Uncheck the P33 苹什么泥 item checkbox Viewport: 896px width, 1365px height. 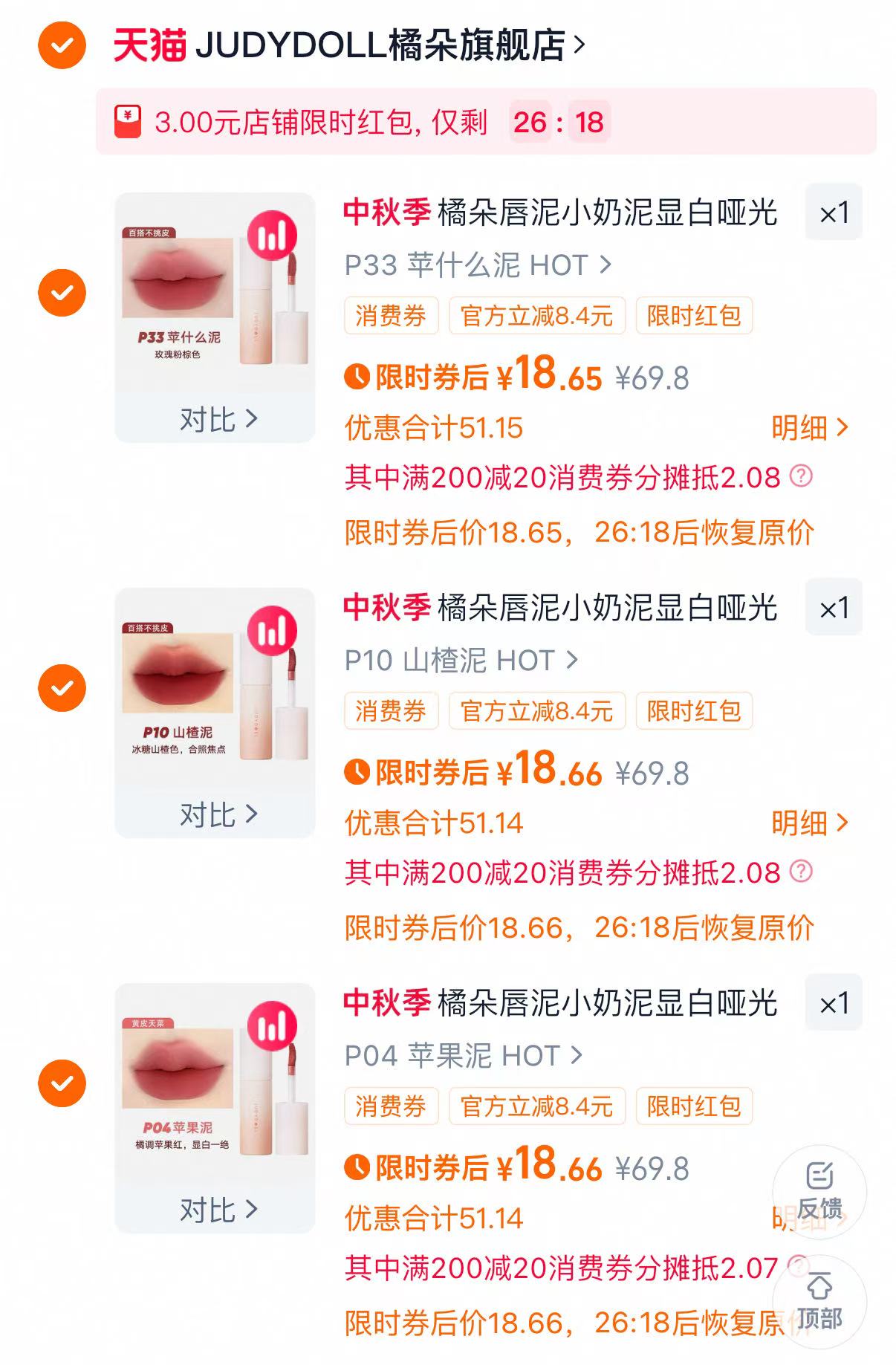pyautogui.click(x=63, y=291)
